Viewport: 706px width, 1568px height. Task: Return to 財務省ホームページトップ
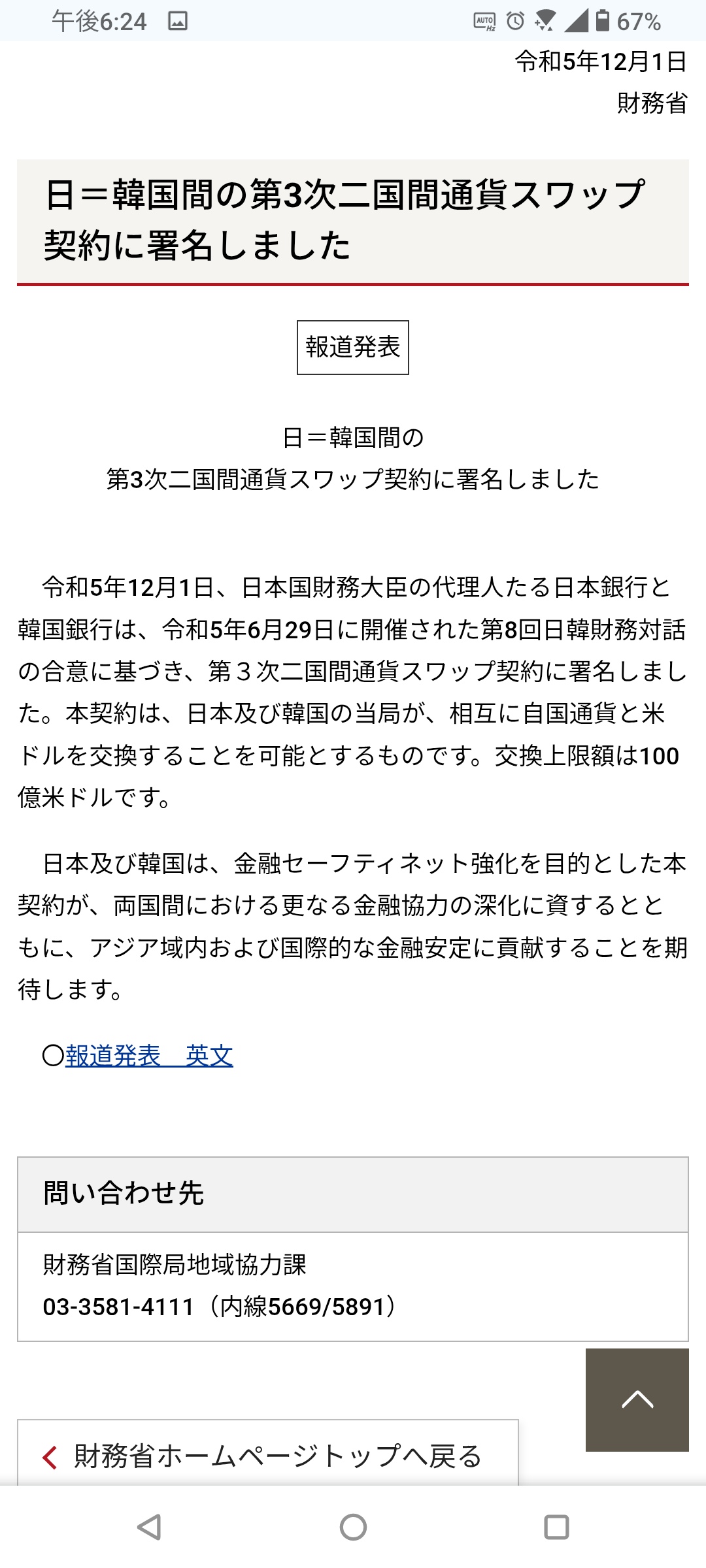[x=268, y=1456]
